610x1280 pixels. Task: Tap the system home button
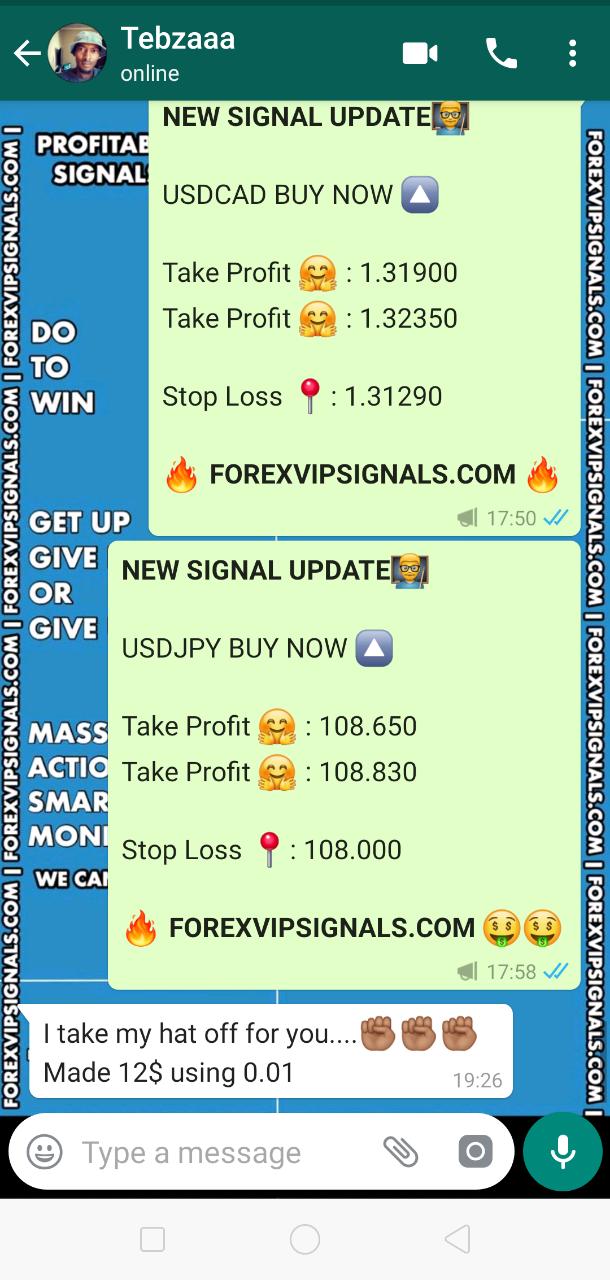coord(304,1240)
